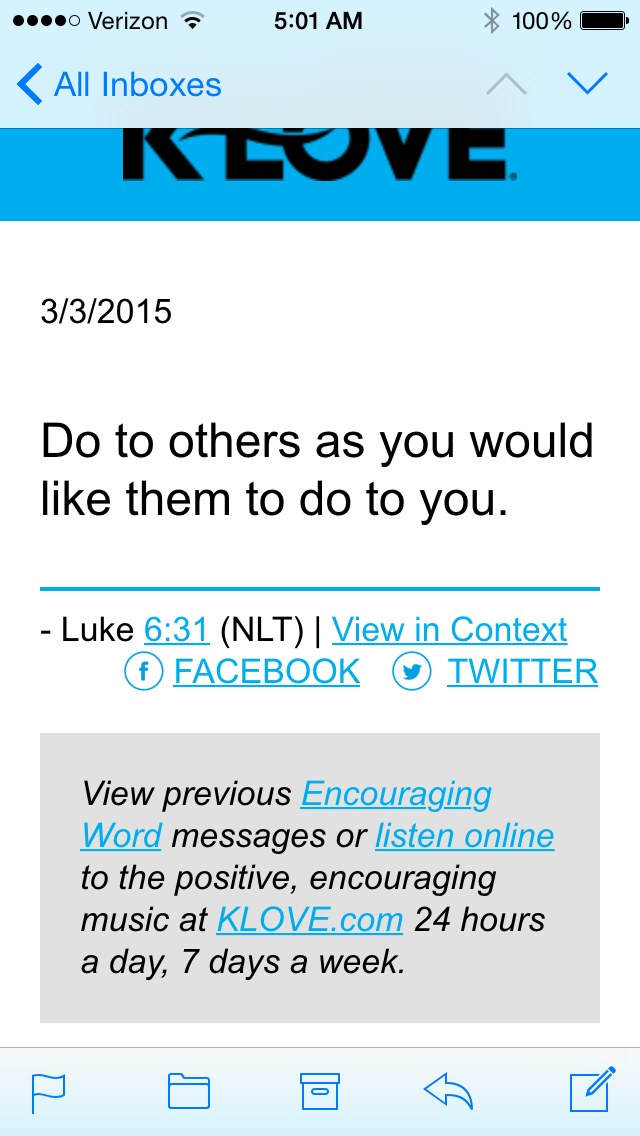Go back to All Inboxes

coord(119,85)
